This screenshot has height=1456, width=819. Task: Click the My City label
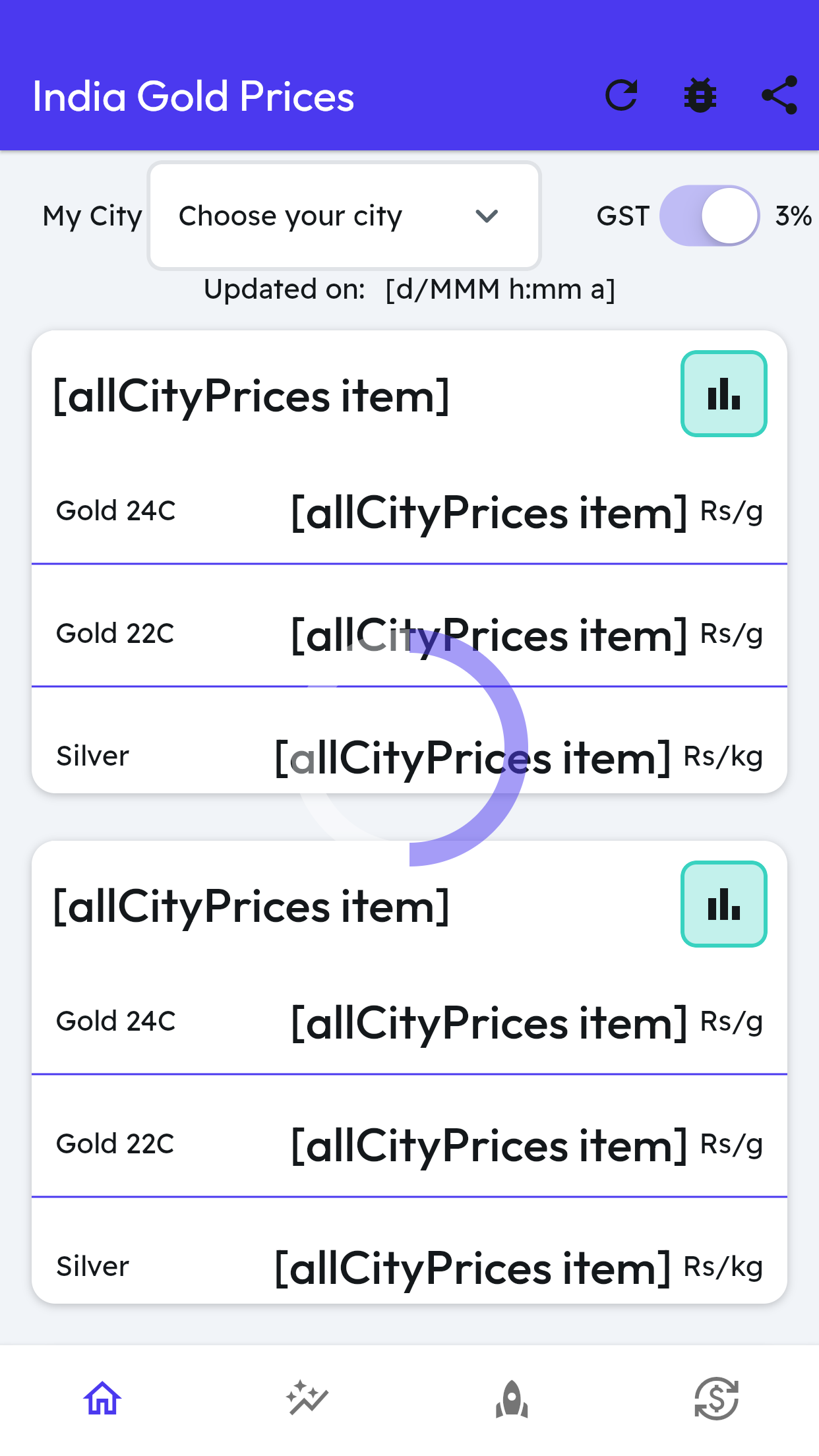pos(92,216)
